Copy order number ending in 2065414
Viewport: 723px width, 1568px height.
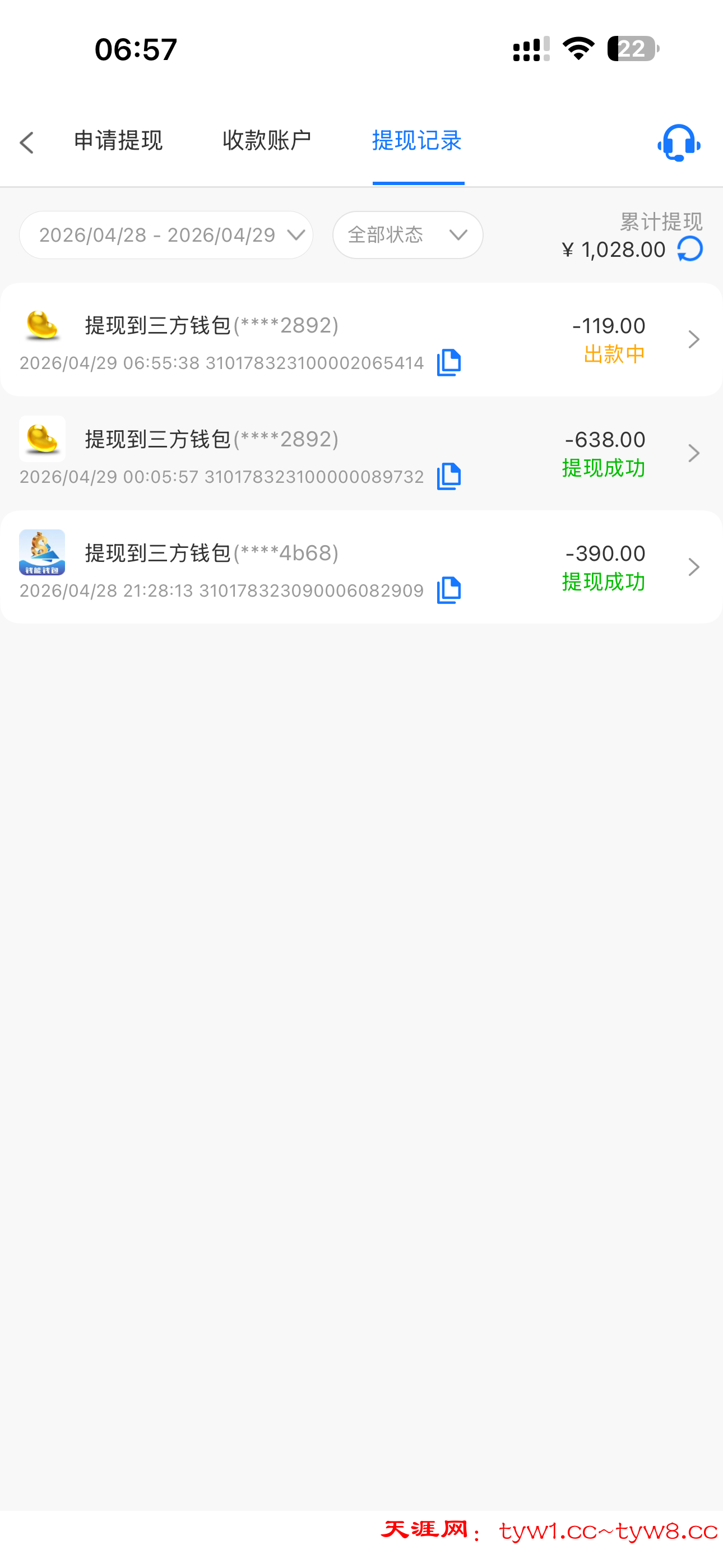coord(449,363)
